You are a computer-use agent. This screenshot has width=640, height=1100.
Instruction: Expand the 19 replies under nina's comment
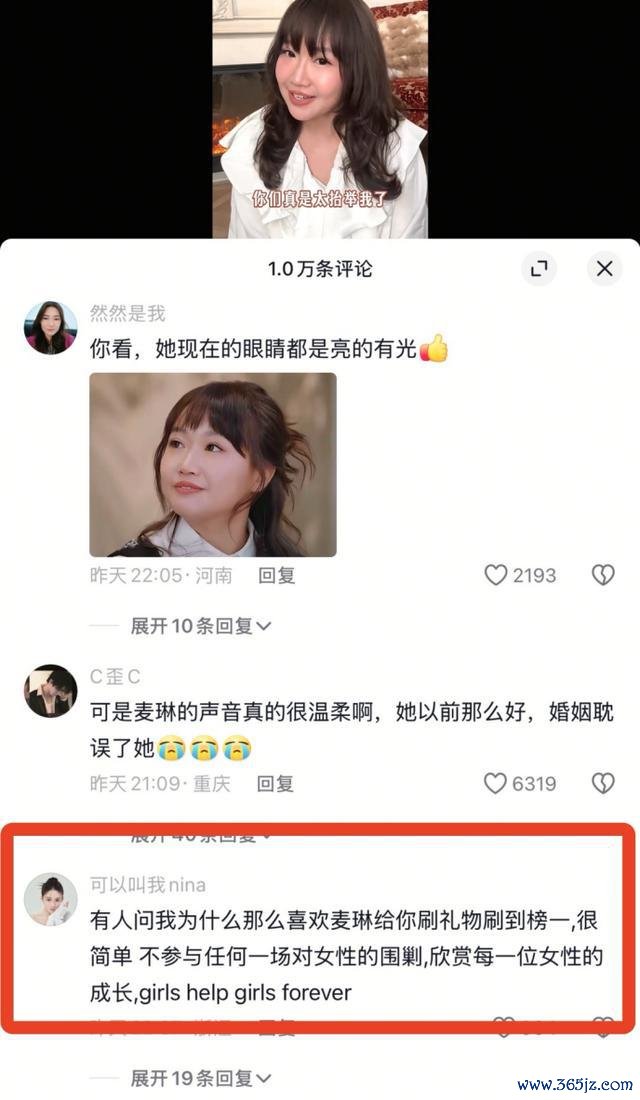click(x=201, y=1078)
